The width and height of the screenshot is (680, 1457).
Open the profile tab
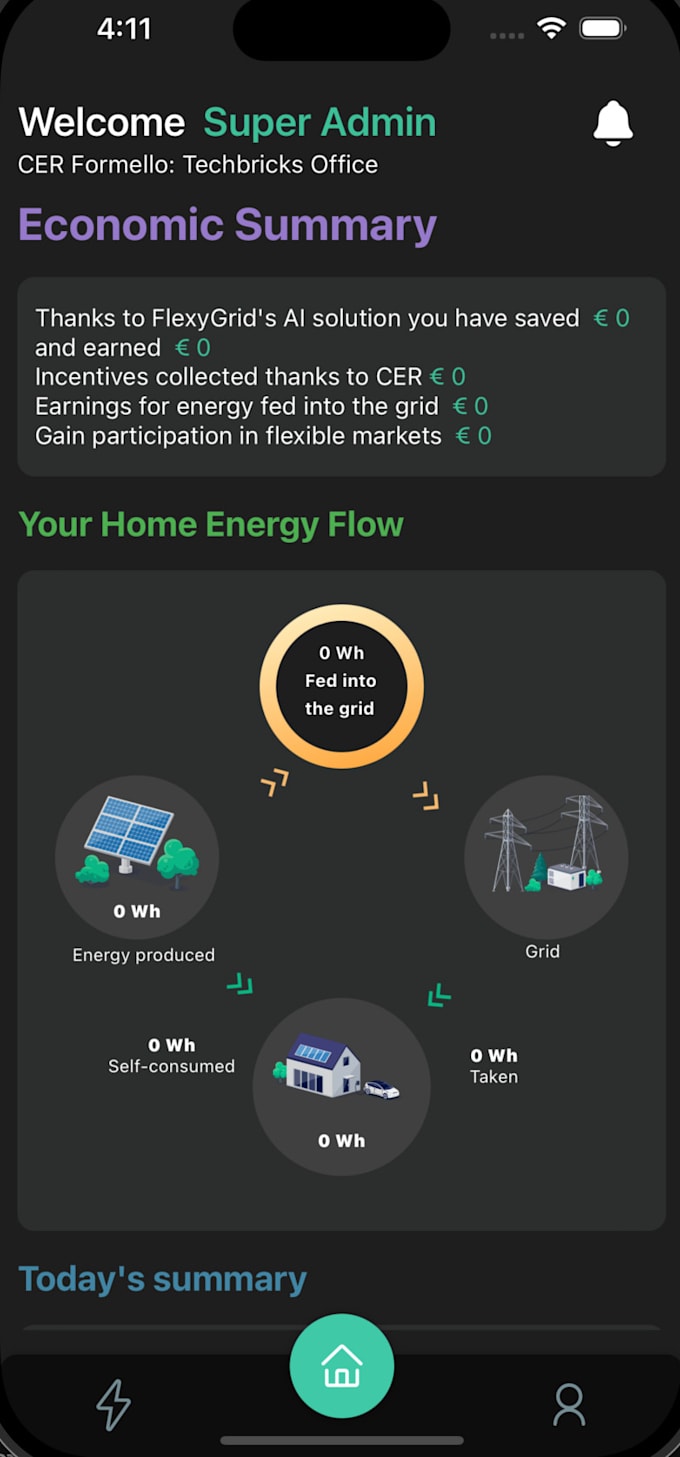click(x=569, y=1404)
